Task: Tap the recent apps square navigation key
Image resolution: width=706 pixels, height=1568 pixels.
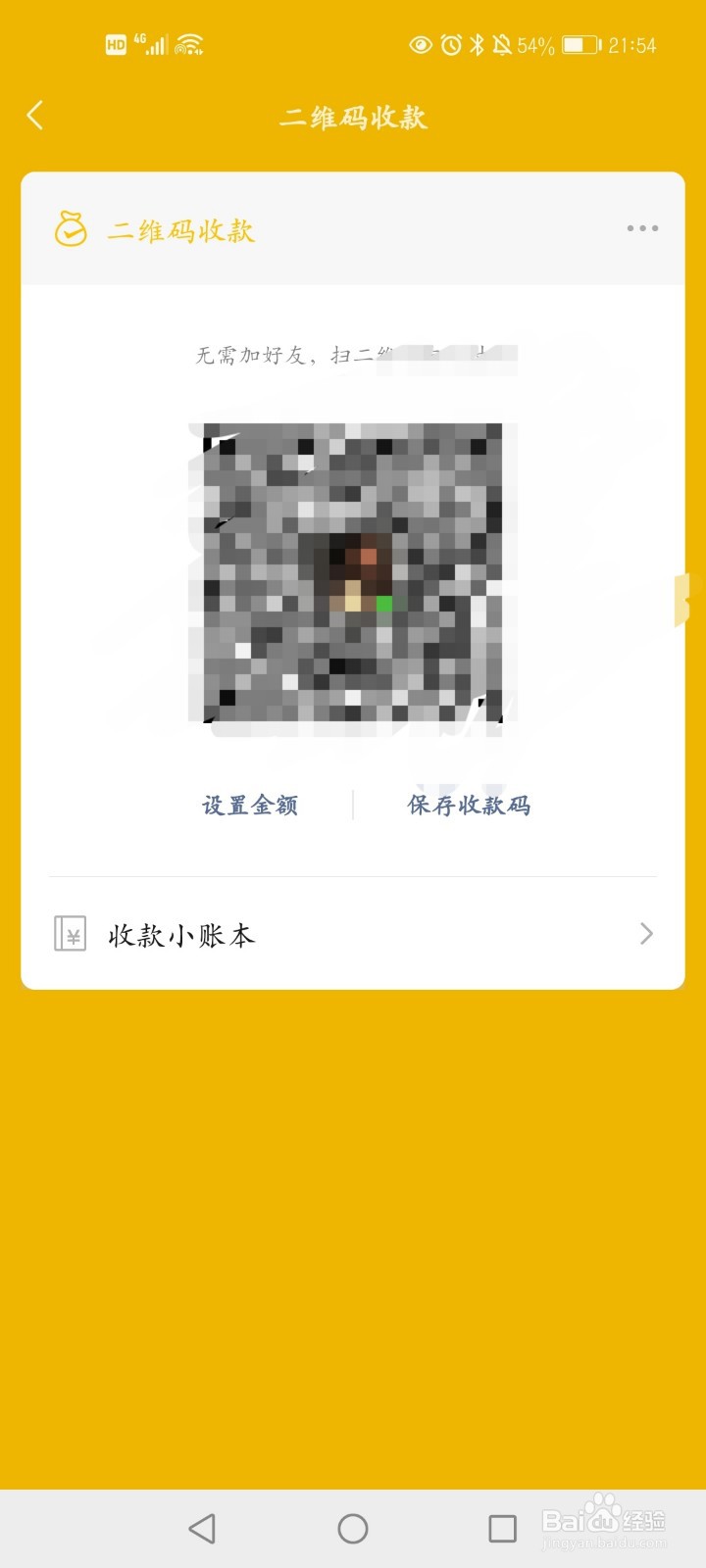Action: [x=503, y=1527]
